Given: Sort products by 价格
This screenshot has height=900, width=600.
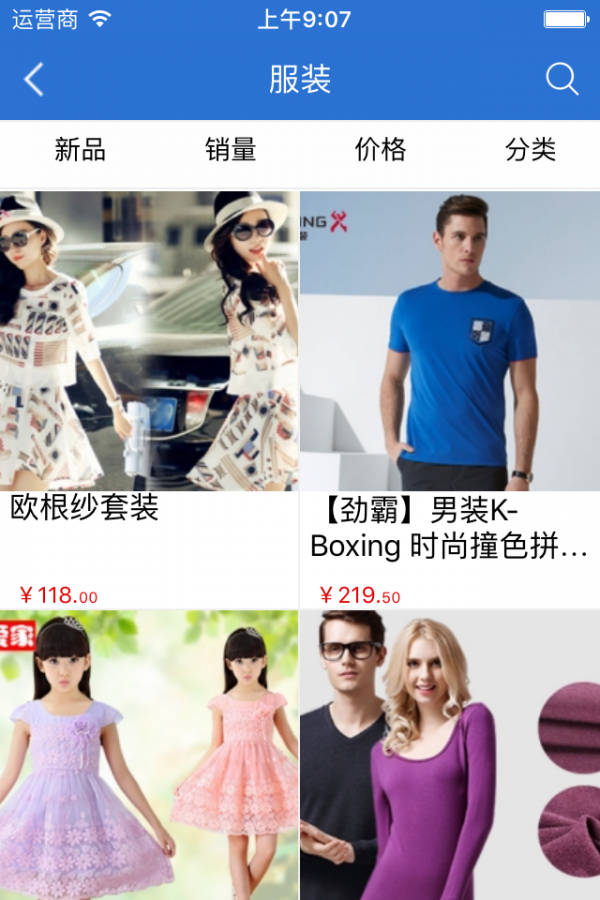Looking at the screenshot, I should (381, 150).
